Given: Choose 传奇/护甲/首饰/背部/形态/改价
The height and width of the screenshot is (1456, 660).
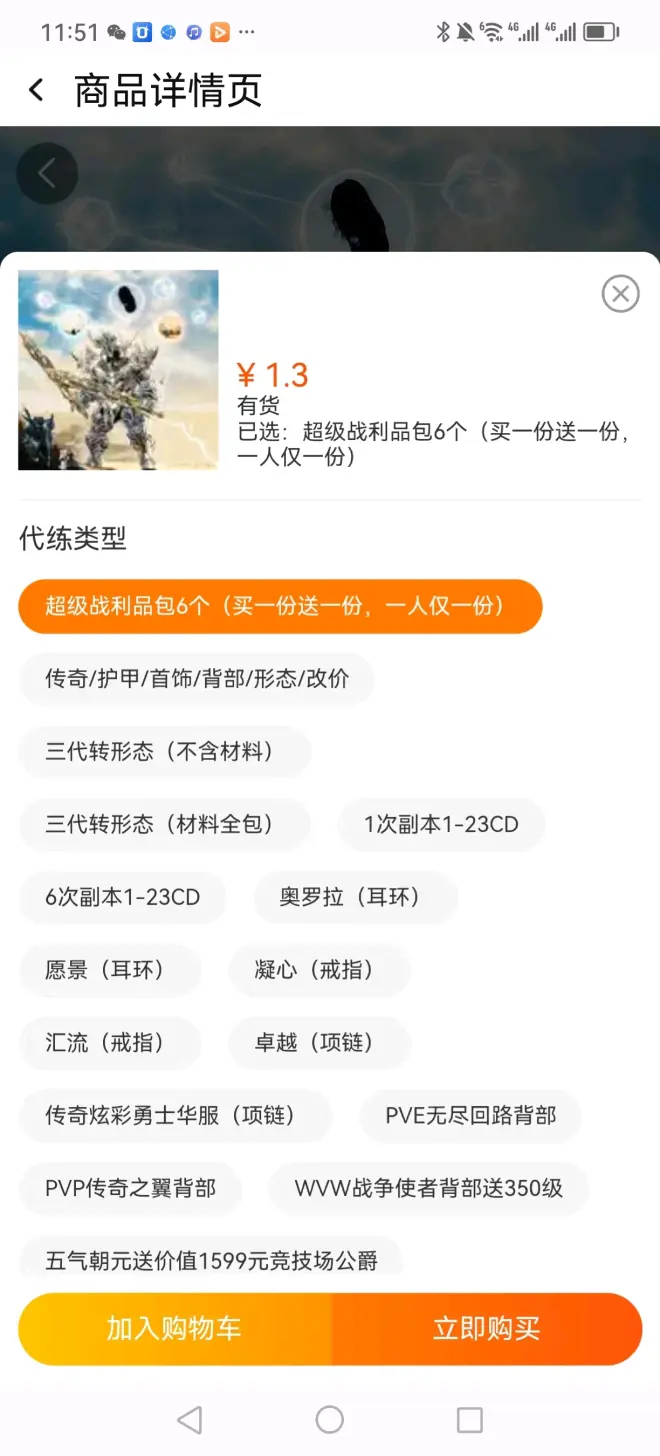Looking at the screenshot, I should click(197, 679).
